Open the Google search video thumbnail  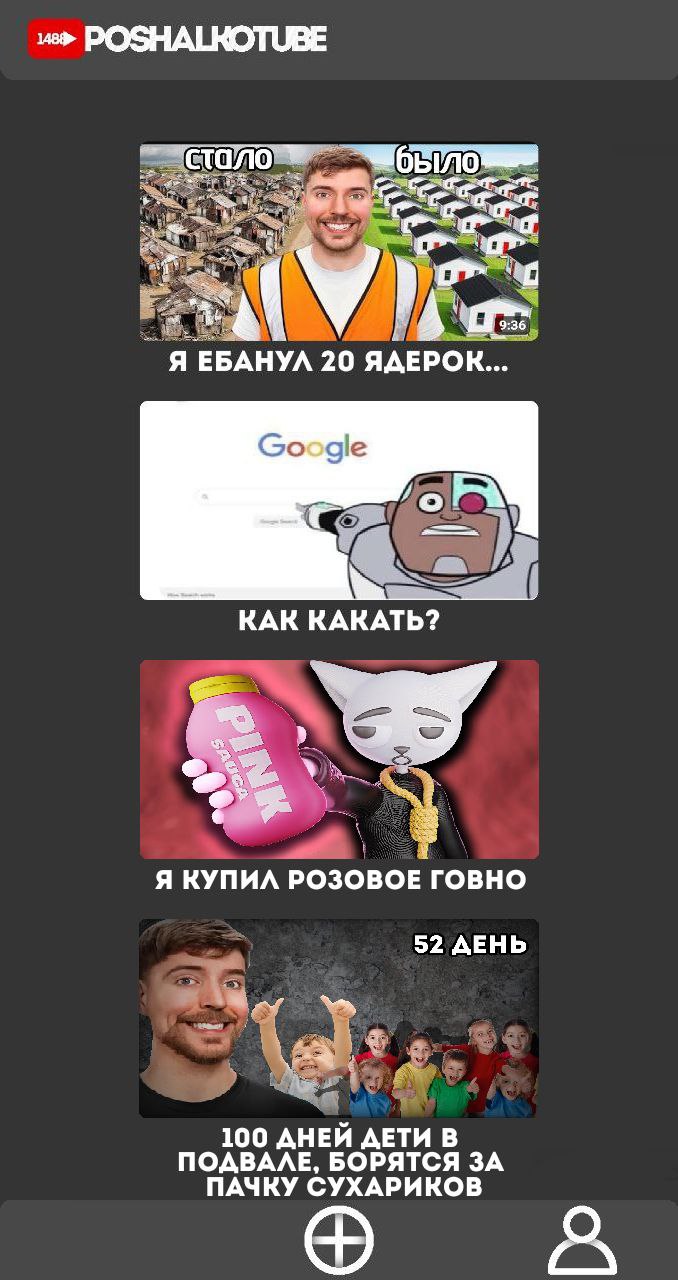pyautogui.click(x=339, y=500)
